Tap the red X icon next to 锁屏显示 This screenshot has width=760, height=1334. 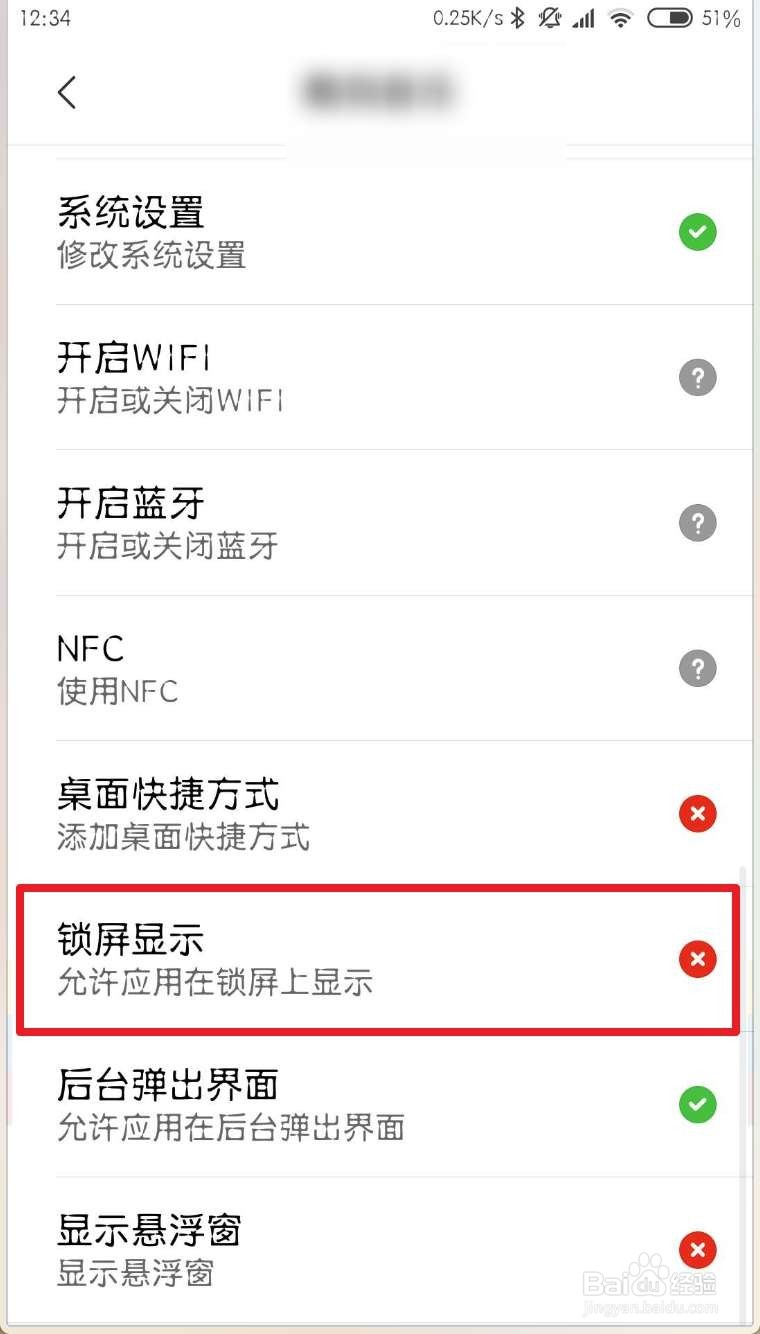[697, 959]
